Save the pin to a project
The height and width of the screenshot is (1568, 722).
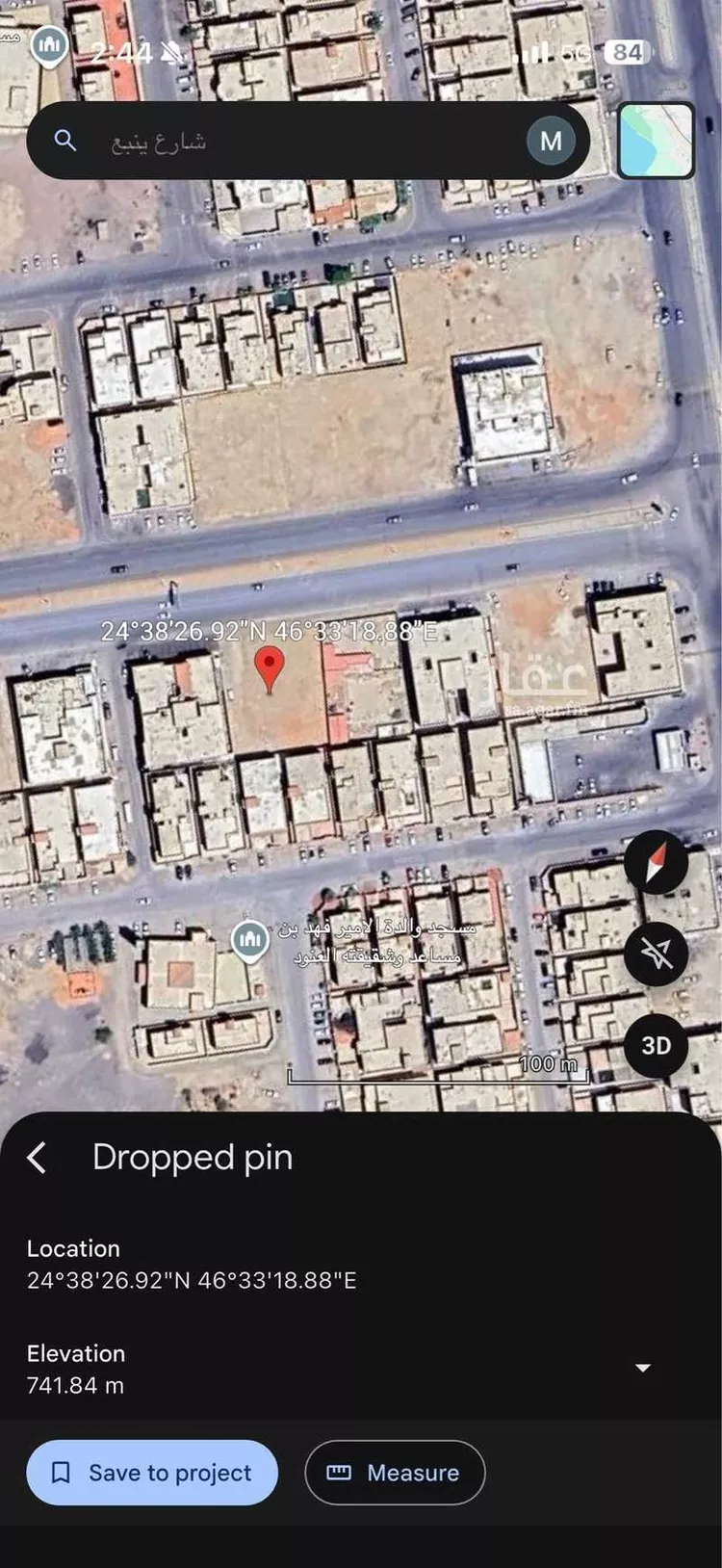[151, 1473]
